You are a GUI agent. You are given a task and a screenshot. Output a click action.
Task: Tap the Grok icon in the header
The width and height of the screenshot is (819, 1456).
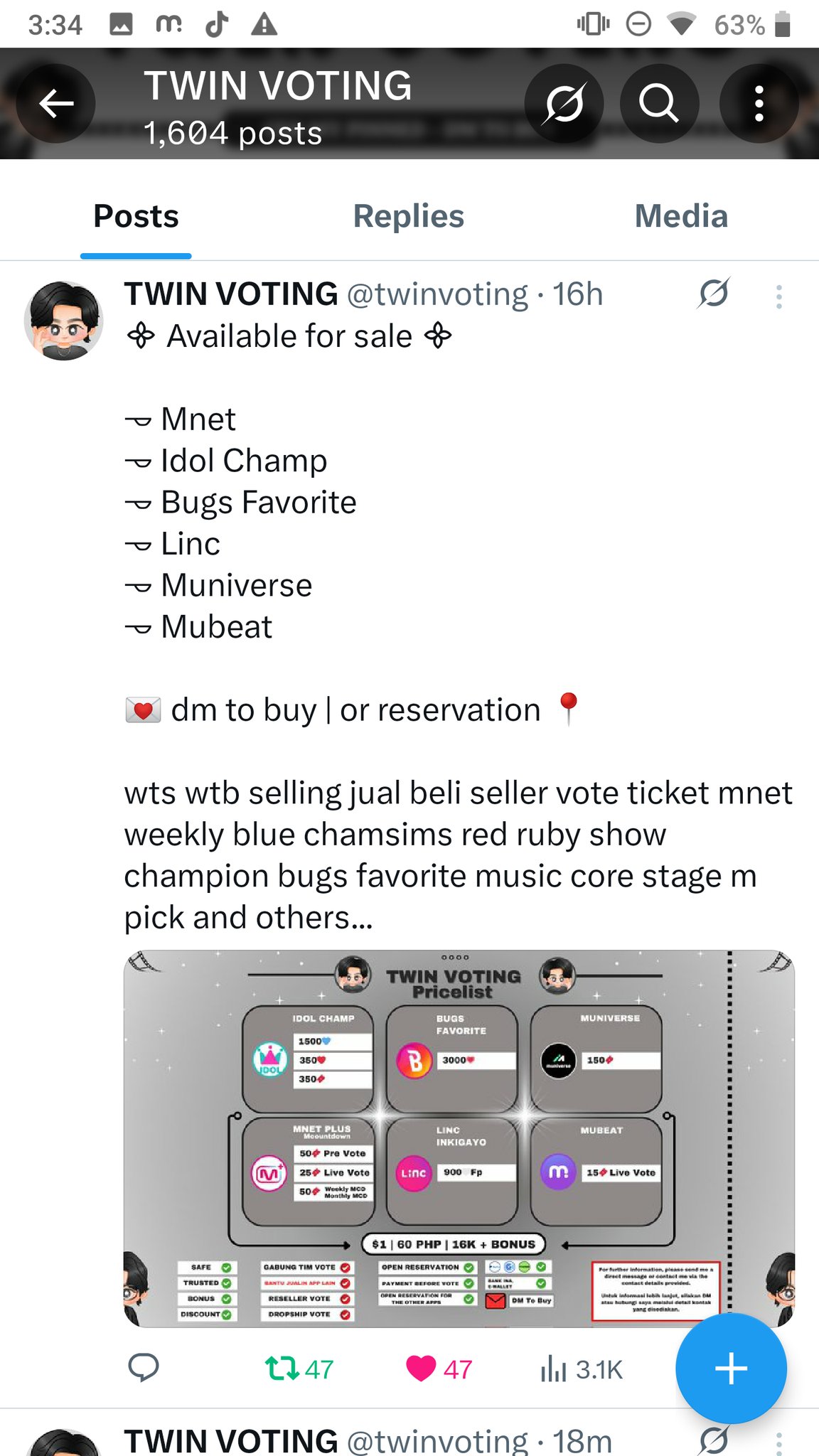(564, 104)
